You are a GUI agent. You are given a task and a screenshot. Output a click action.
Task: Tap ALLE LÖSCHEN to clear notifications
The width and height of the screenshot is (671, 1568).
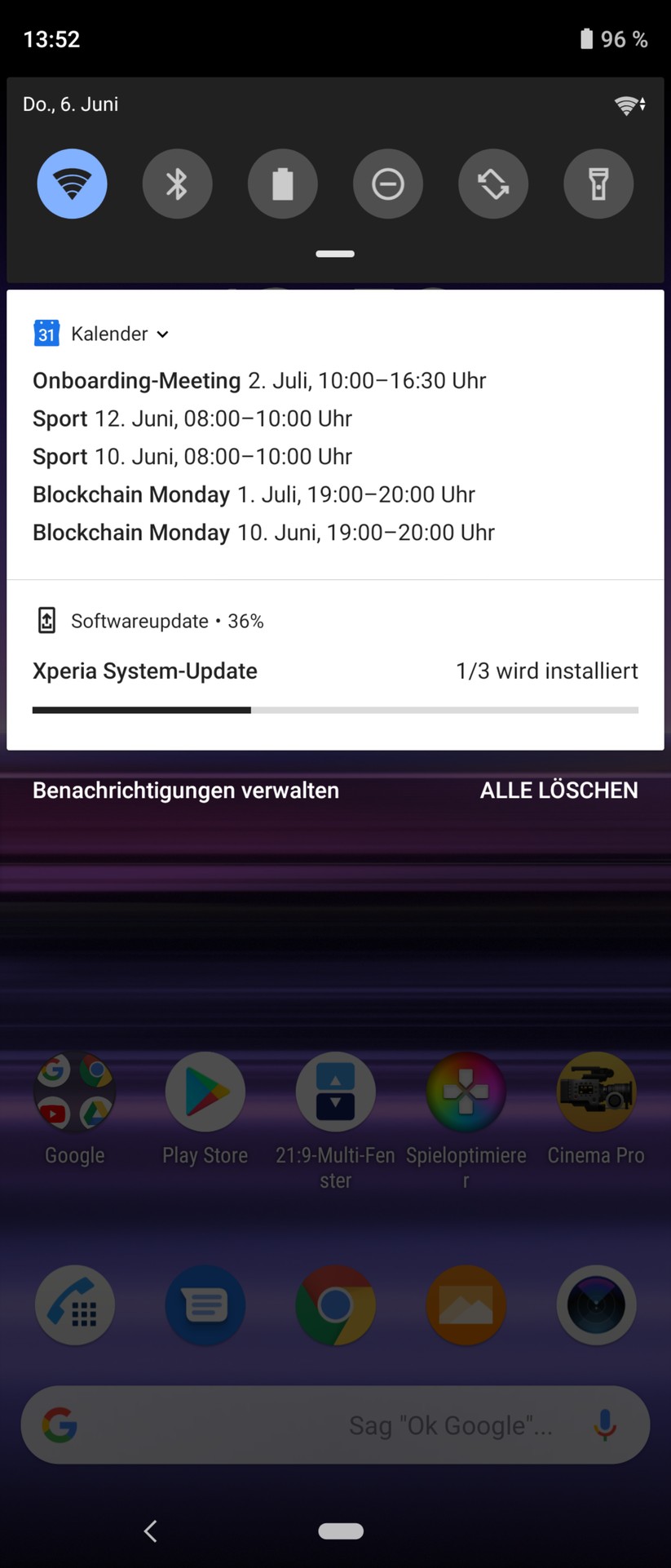point(558,790)
